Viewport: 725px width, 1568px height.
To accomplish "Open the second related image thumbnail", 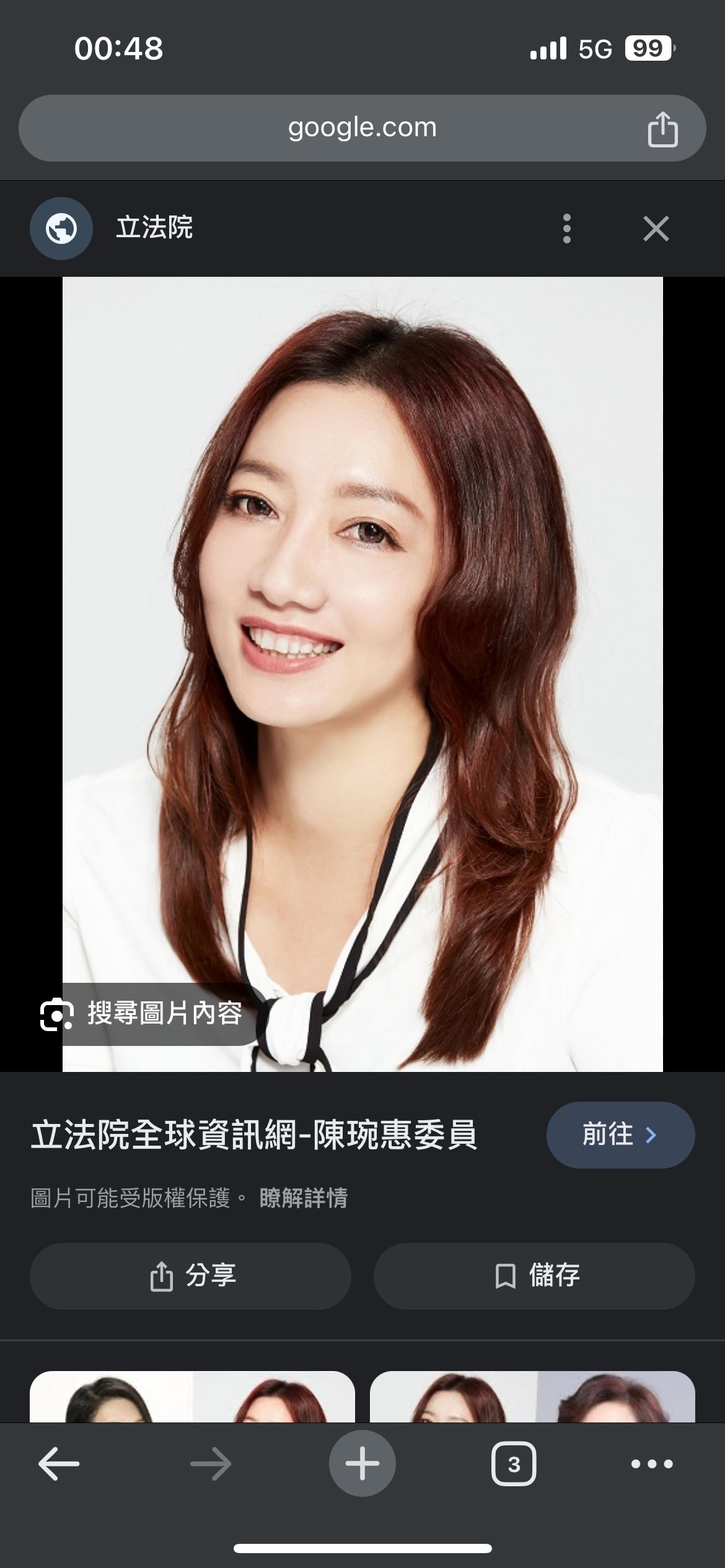I will (x=532, y=1397).
